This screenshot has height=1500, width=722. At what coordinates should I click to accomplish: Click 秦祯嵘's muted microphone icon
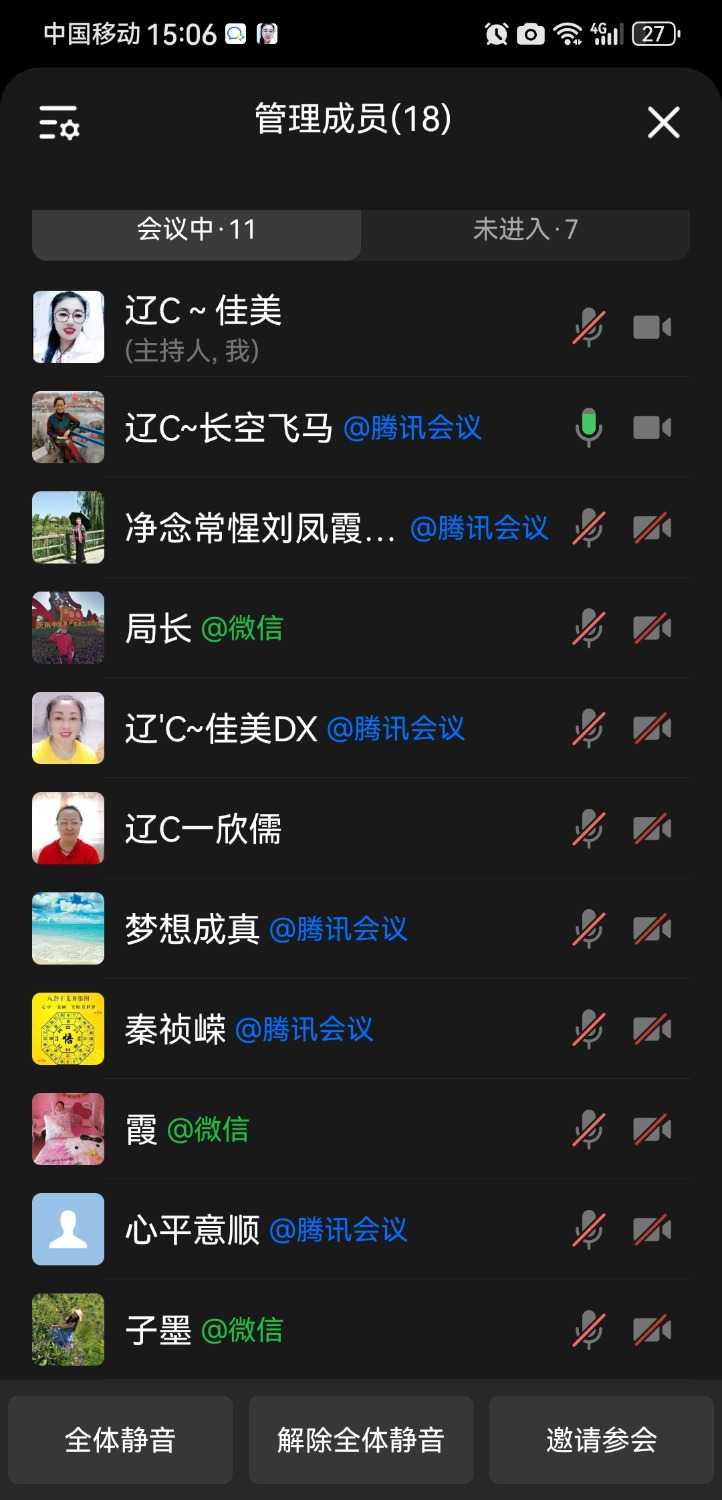(x=588, y=1028)
